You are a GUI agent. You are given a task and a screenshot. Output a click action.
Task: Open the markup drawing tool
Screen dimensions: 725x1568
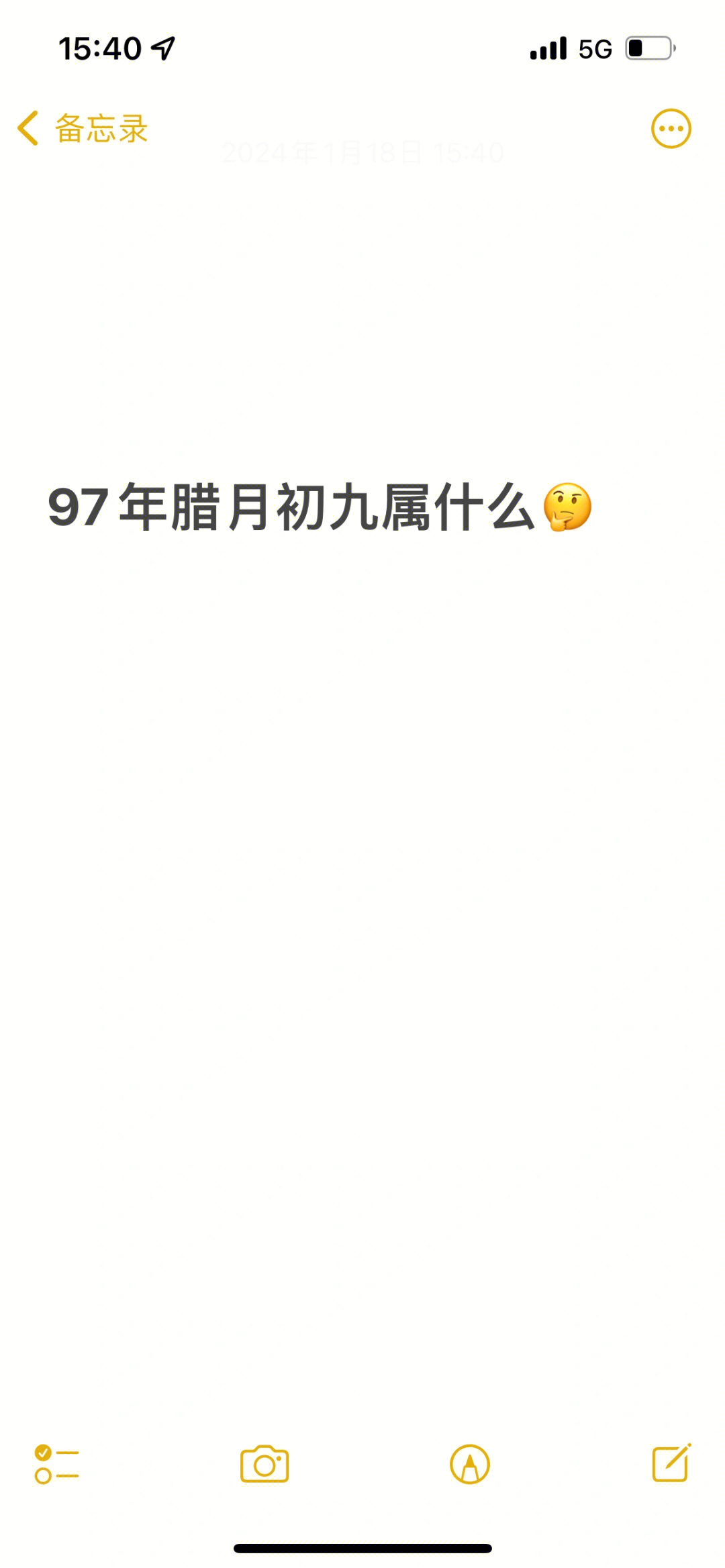tap(470, 1463)
